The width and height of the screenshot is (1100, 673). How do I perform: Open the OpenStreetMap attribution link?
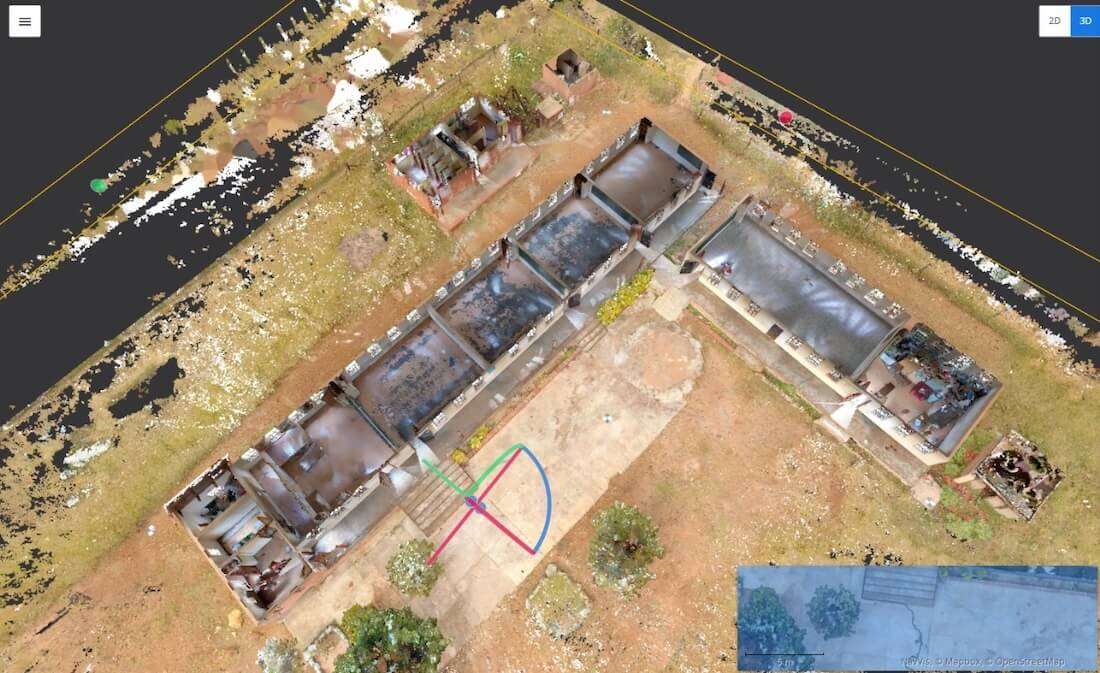(1029, 661)
